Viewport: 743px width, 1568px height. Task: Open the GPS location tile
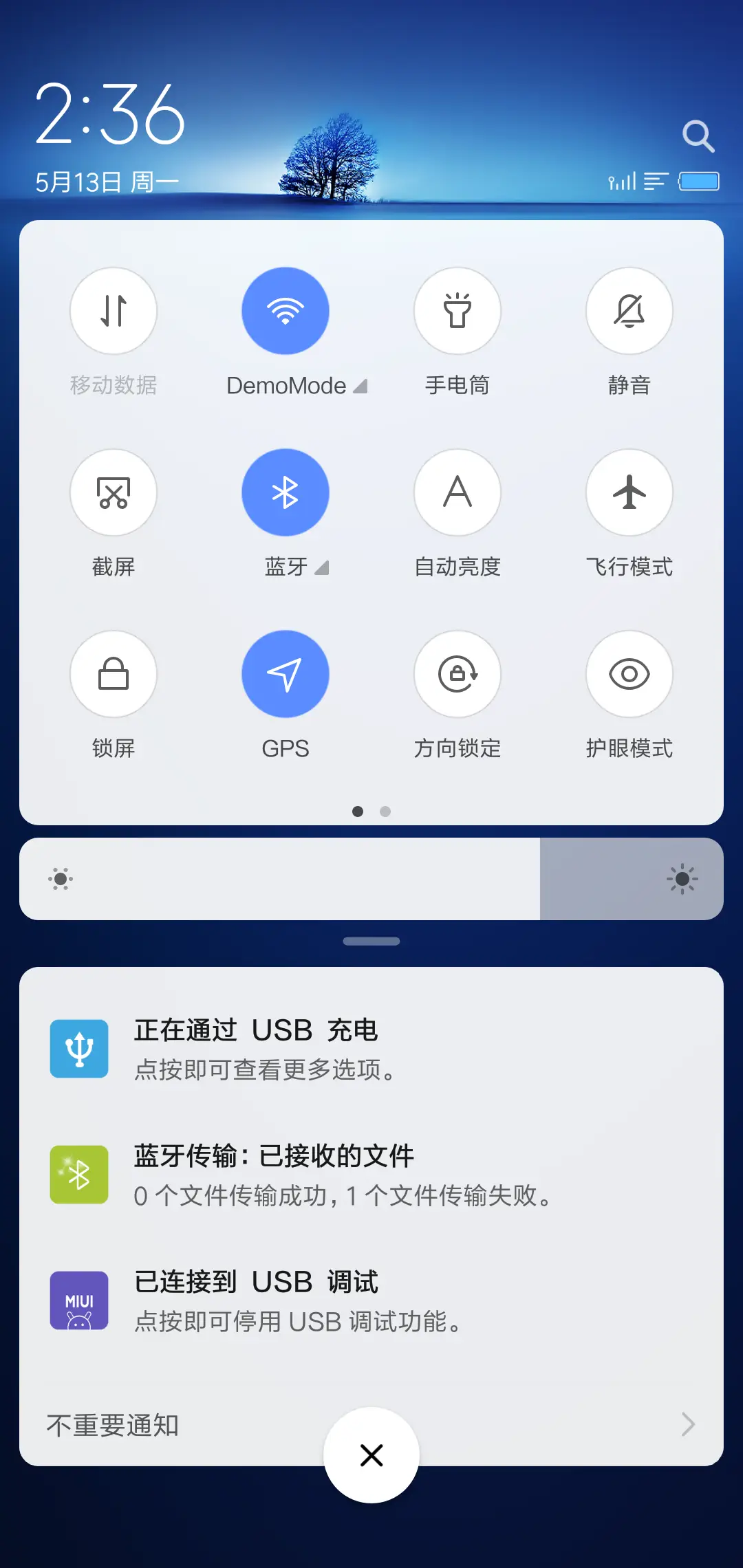point(286,674)
